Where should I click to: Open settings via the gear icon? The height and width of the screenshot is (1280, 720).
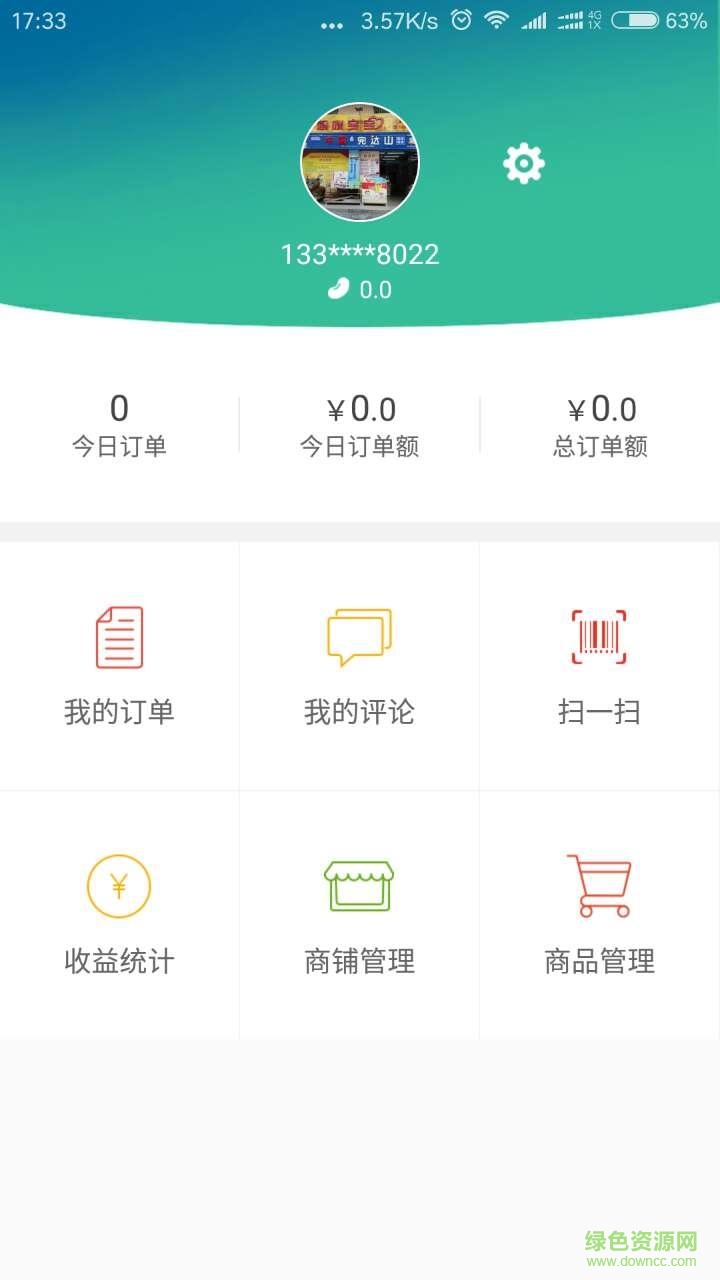522,163
